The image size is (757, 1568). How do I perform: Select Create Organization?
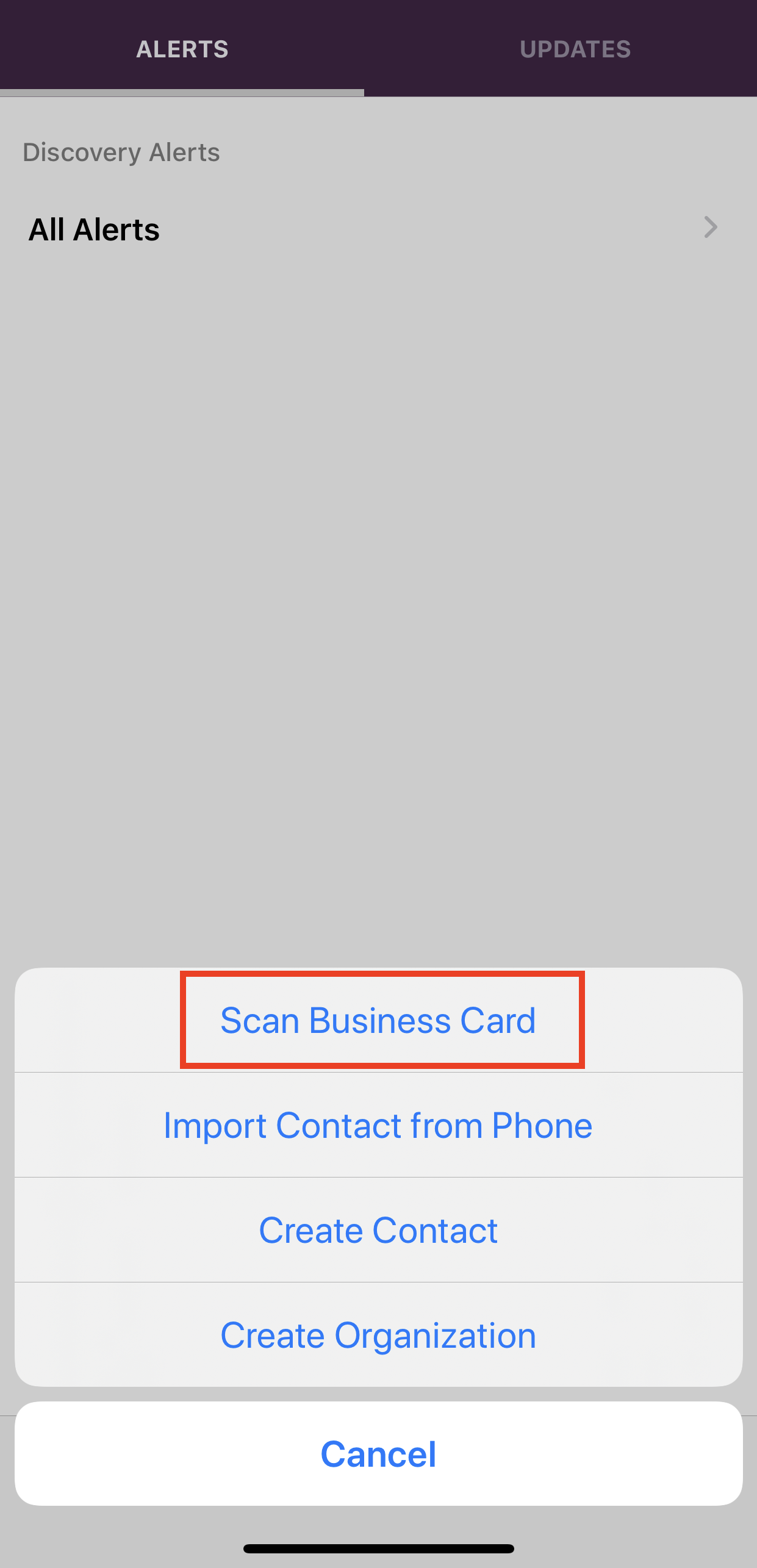(x=378, y=1335)
